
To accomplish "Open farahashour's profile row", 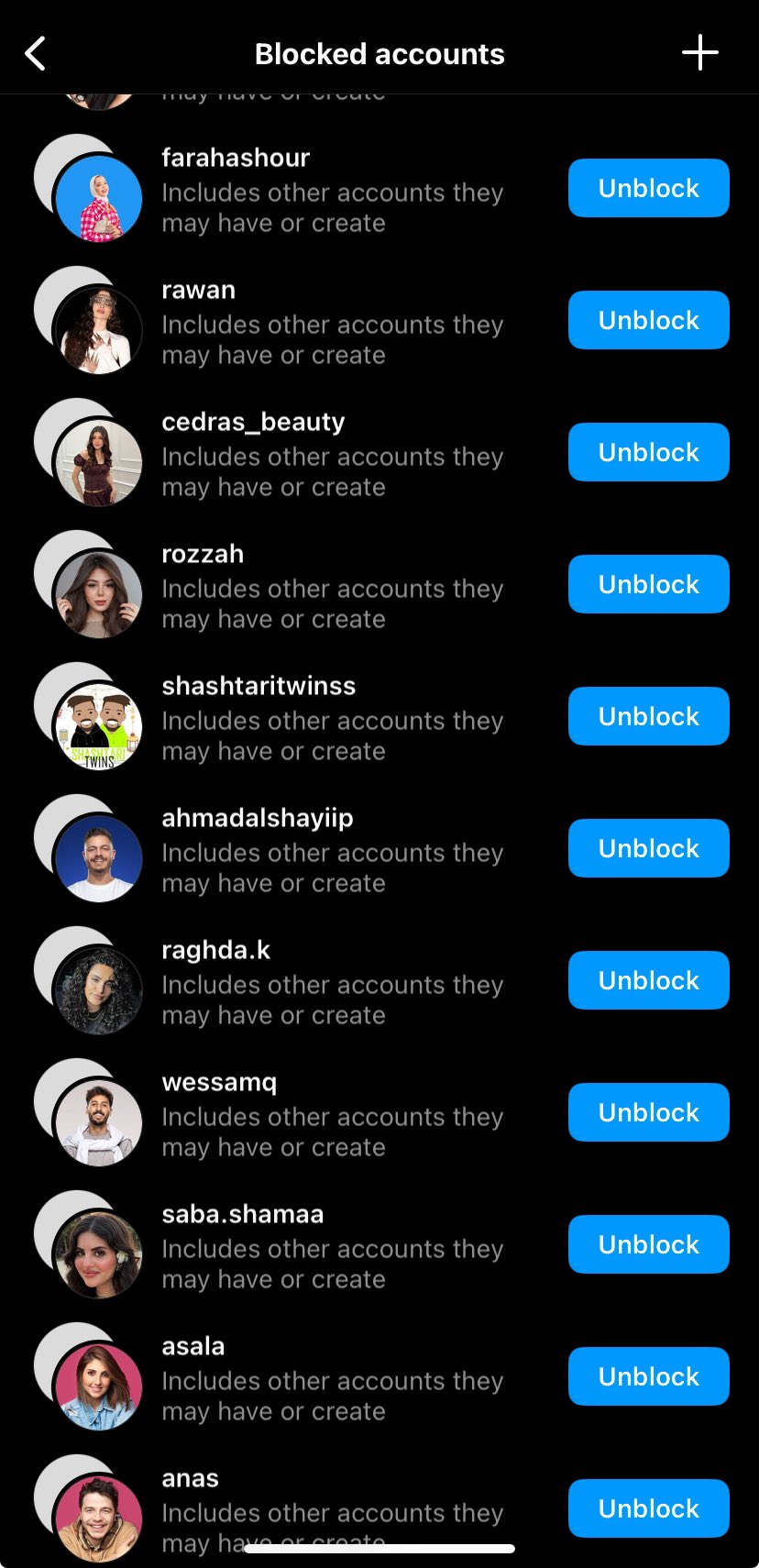I will 236,159.
